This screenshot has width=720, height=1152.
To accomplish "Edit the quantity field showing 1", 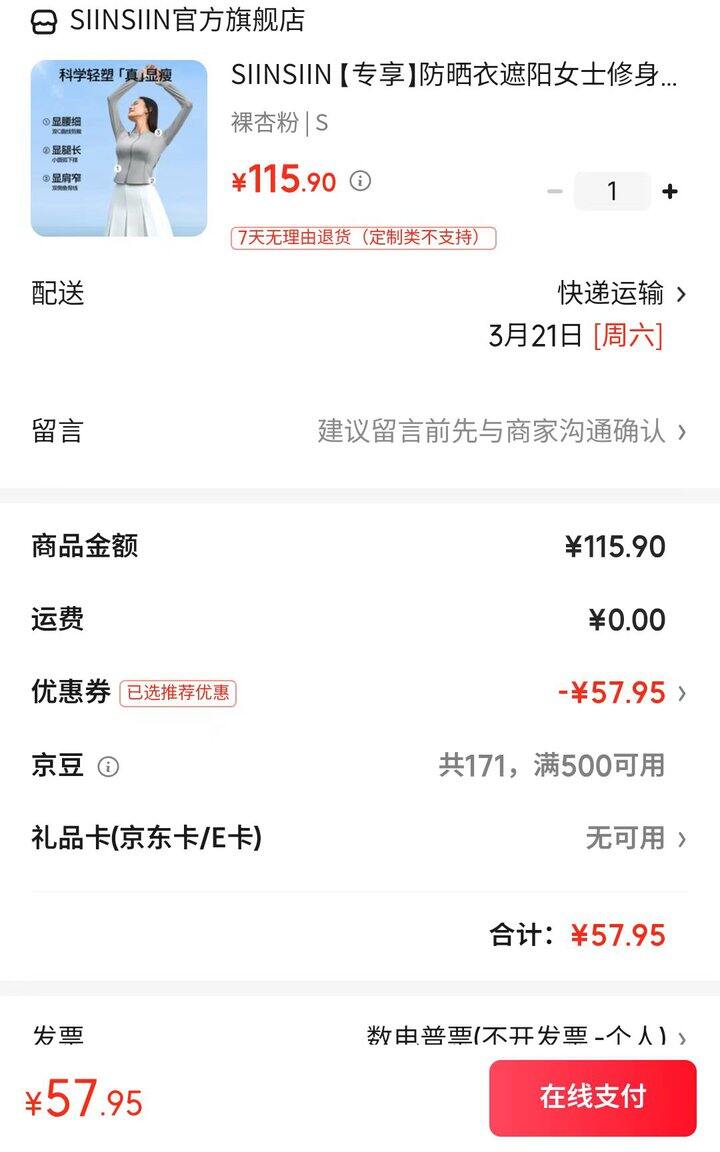I will pos(612,192).
